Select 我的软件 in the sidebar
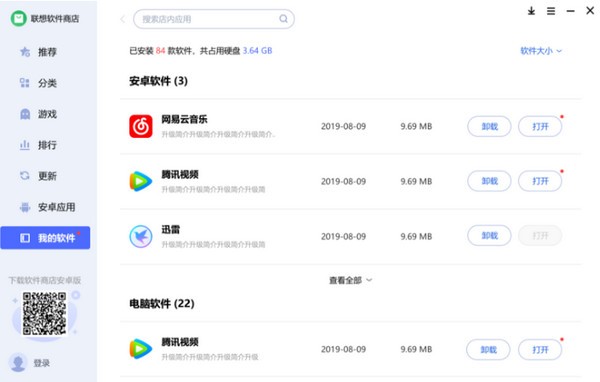This screenshot has width=600, height=382. coord(45,238)
